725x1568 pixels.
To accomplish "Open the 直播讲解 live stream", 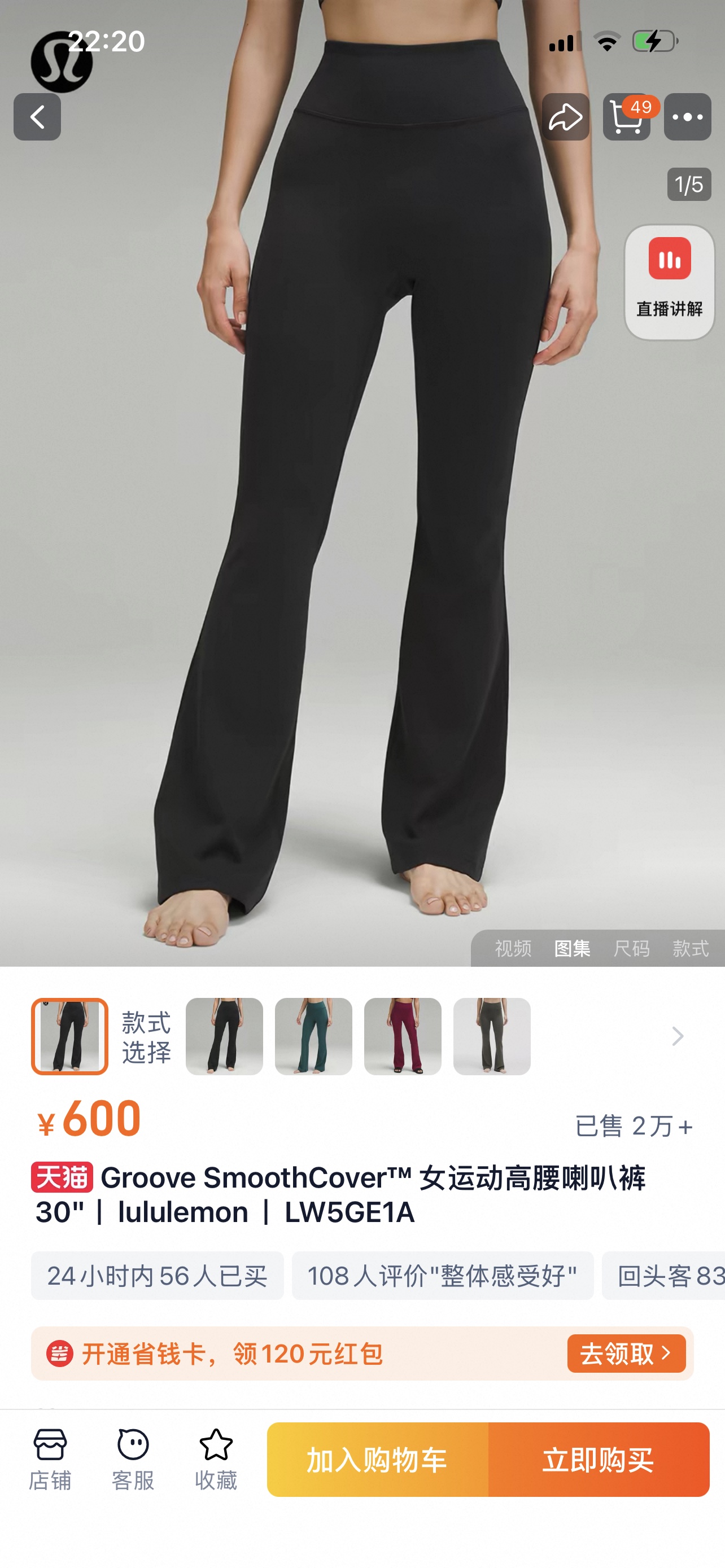I will click(x=669, y=282).
